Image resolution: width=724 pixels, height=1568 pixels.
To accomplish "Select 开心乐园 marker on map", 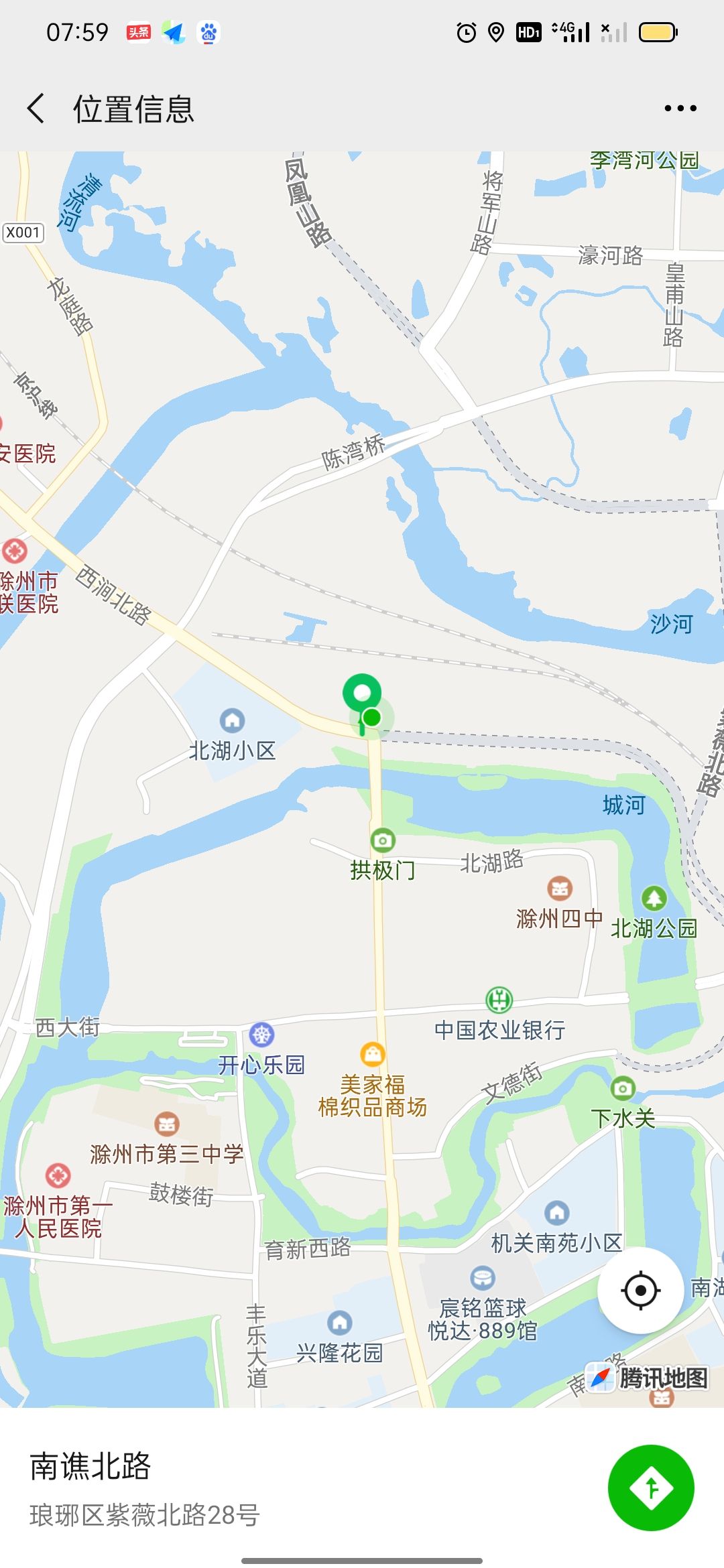I will pyautogui.click(x=261, y=1035).
